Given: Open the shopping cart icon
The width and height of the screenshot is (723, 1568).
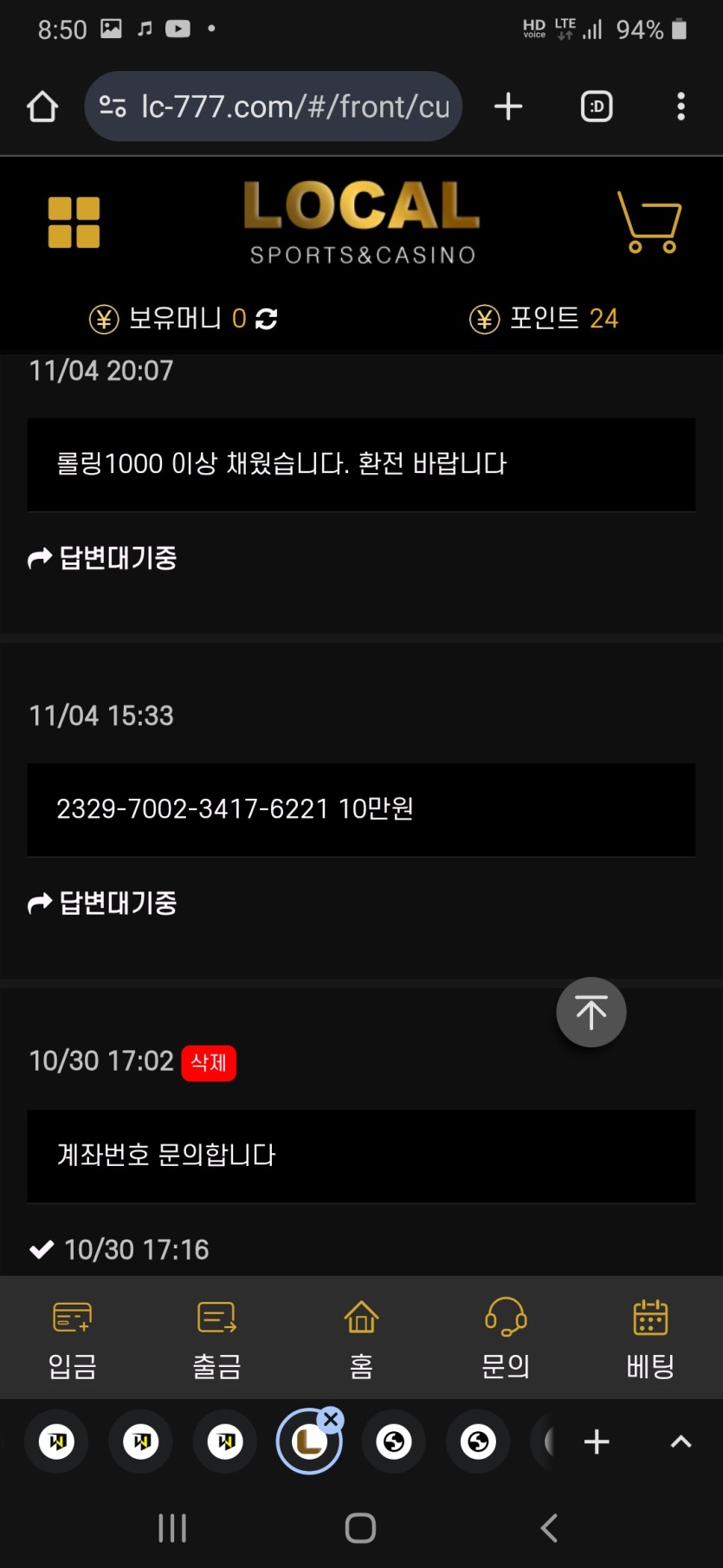Looking at the screenshot, I should (649, 223).
